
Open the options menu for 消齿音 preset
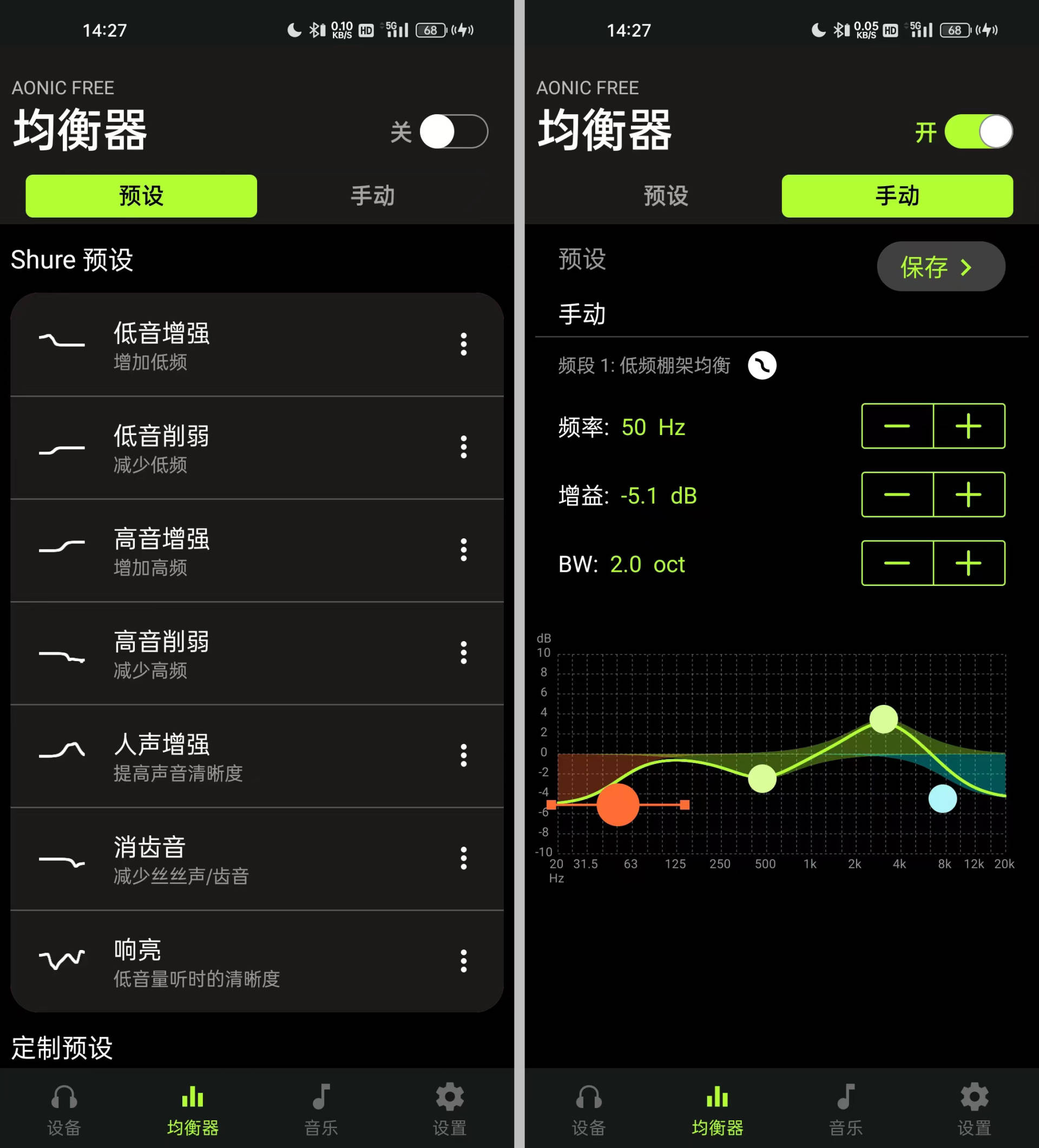tap(464, 858)
